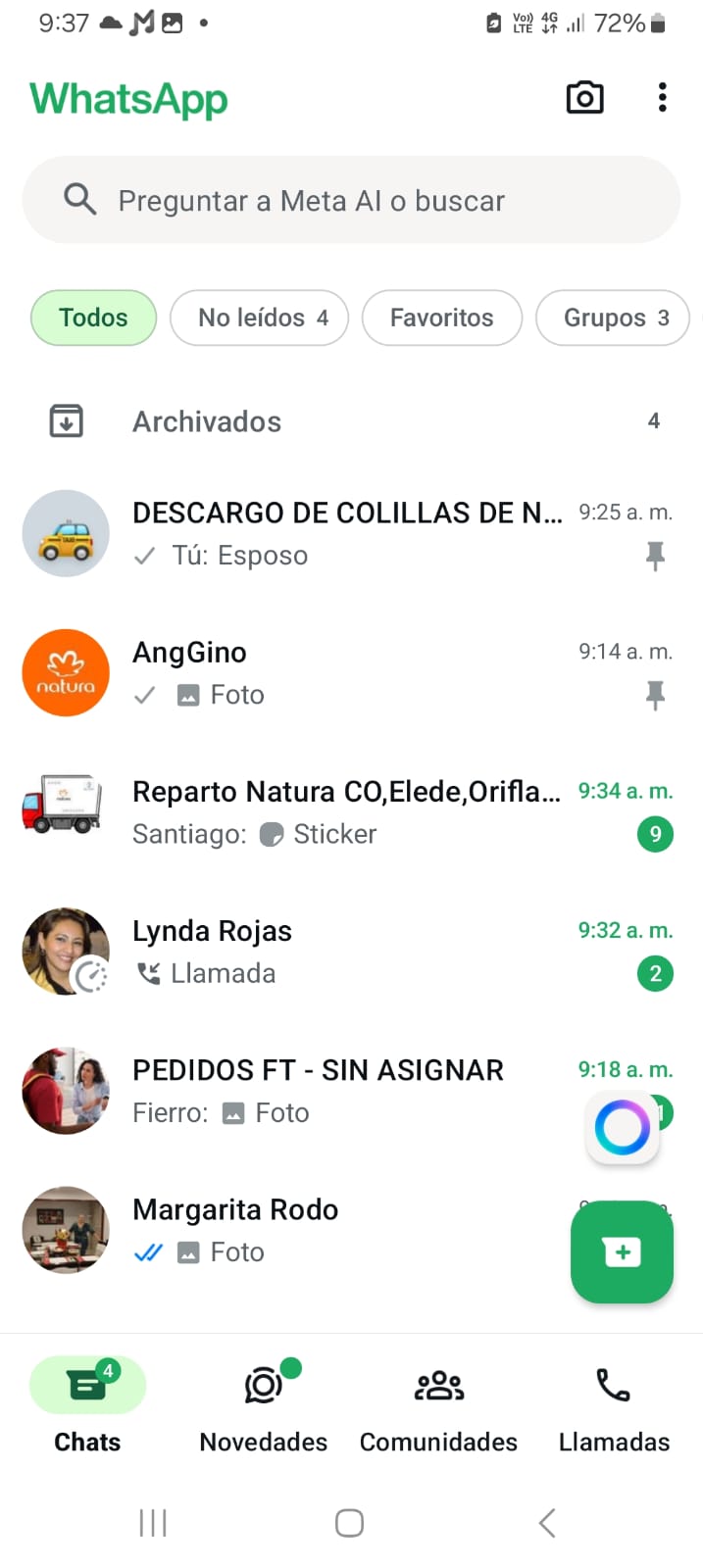Filter the list to Grupos

(x=614, y=318)
